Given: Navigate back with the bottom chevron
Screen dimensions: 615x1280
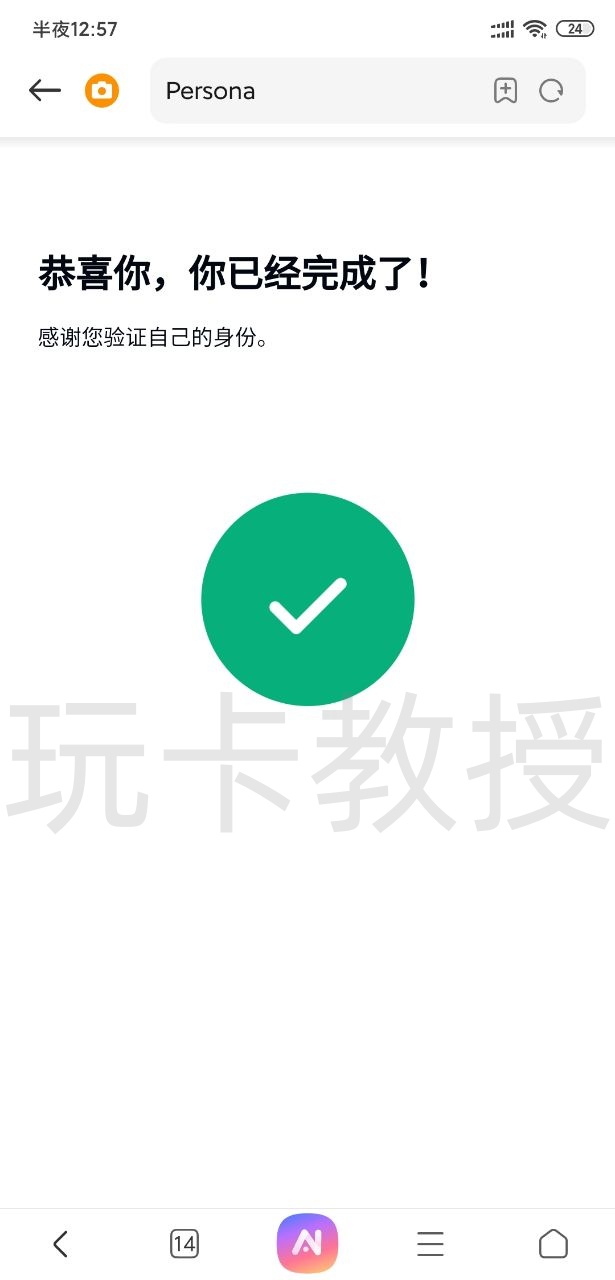Looking at the screenshot, I should pos(60,1244).
